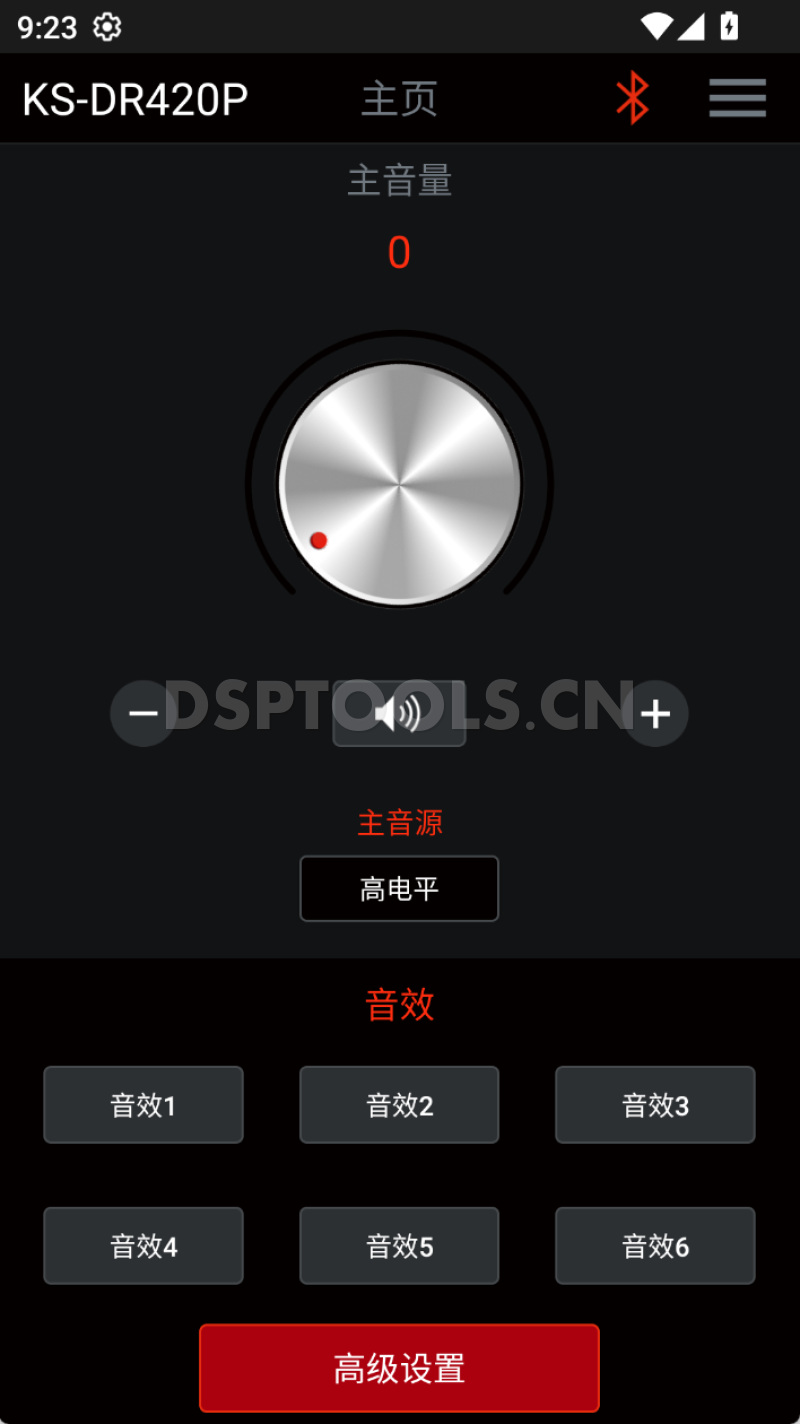Viewport: 800px width, 1424px height.
Task: Click the minus icon to lower volume
Action: pyautogui.click(x=142, y=713)
